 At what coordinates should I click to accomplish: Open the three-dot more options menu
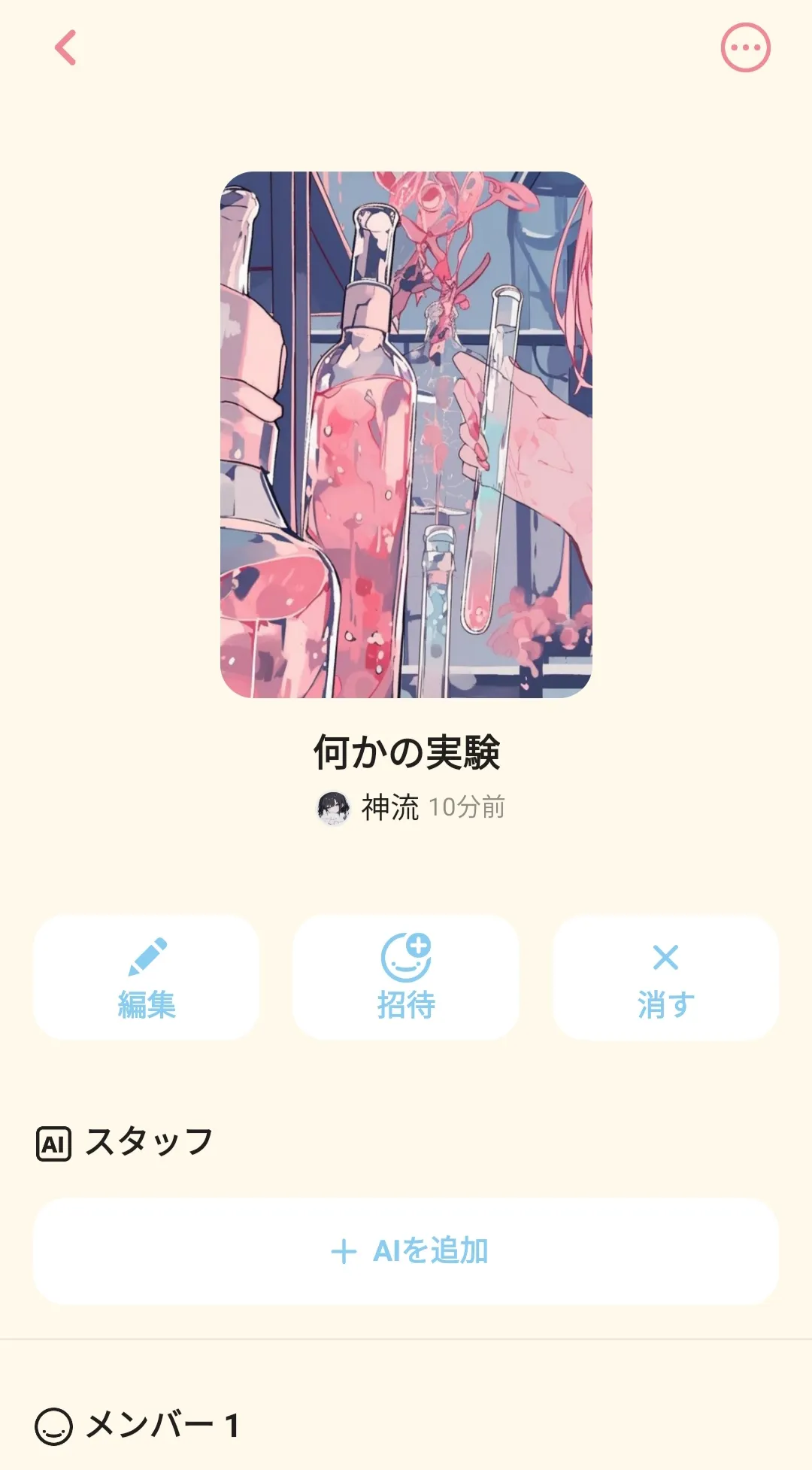tap(745, 47)
